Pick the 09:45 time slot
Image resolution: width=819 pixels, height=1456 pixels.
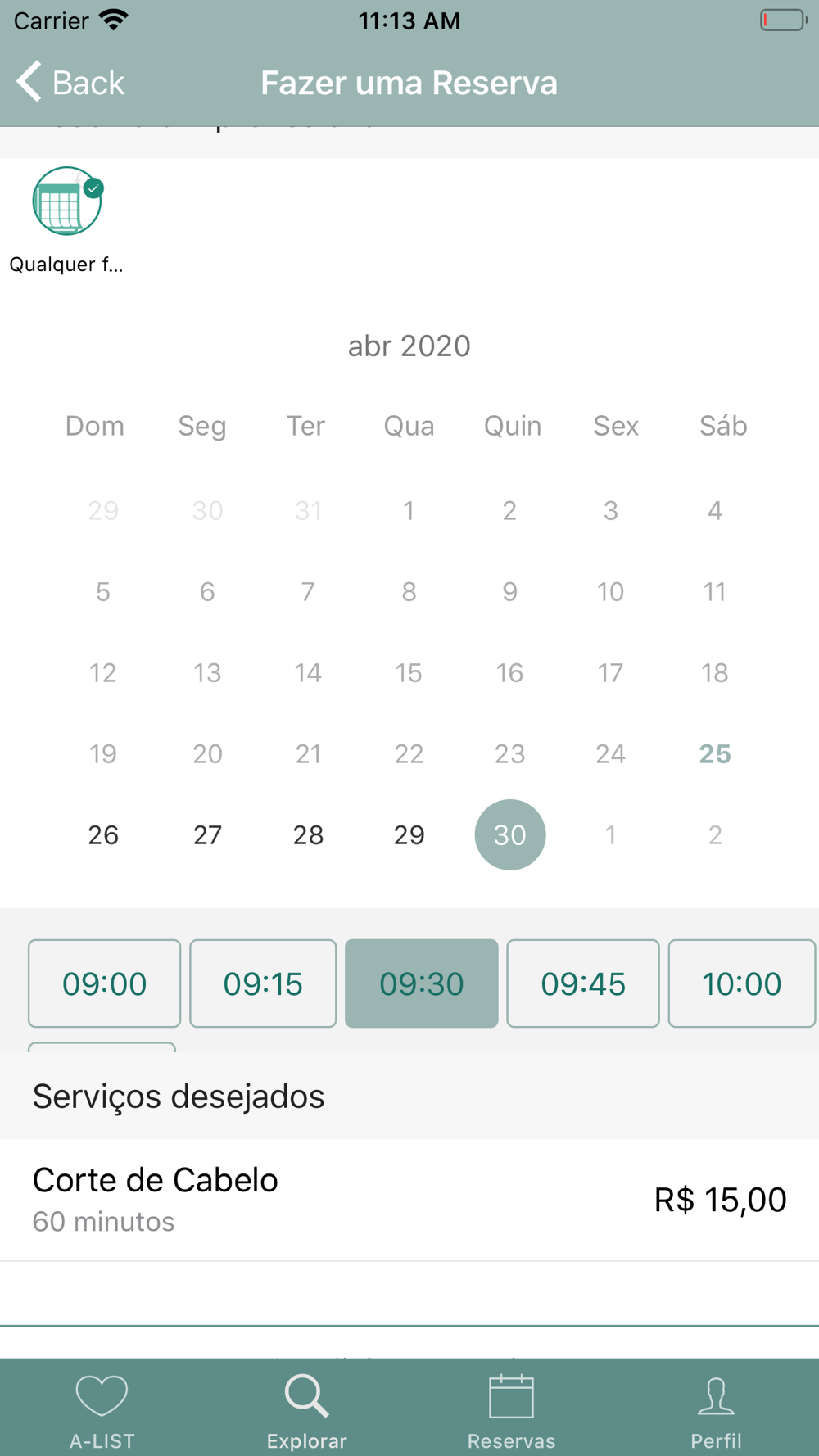[x=583, y=983]
